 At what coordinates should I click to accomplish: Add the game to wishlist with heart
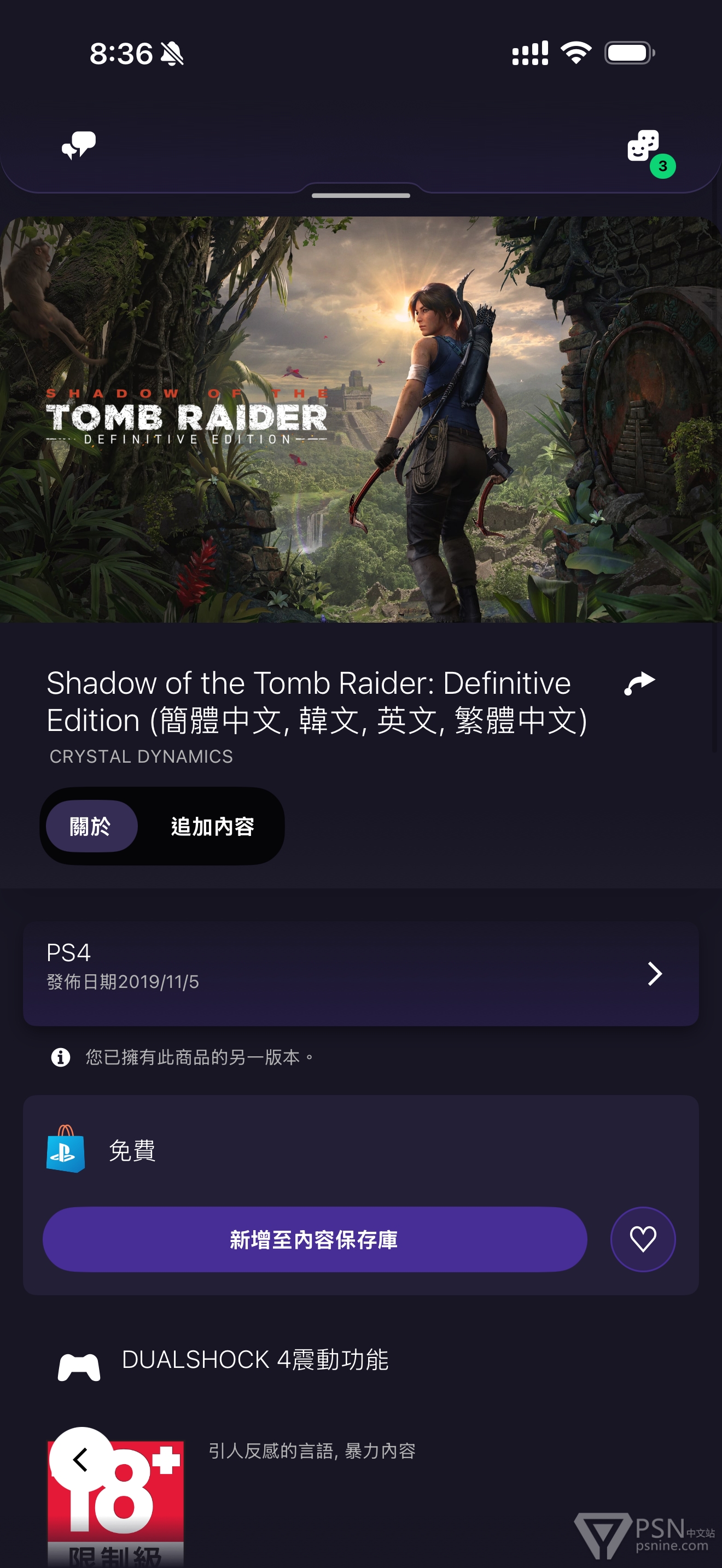[642, 1239]
